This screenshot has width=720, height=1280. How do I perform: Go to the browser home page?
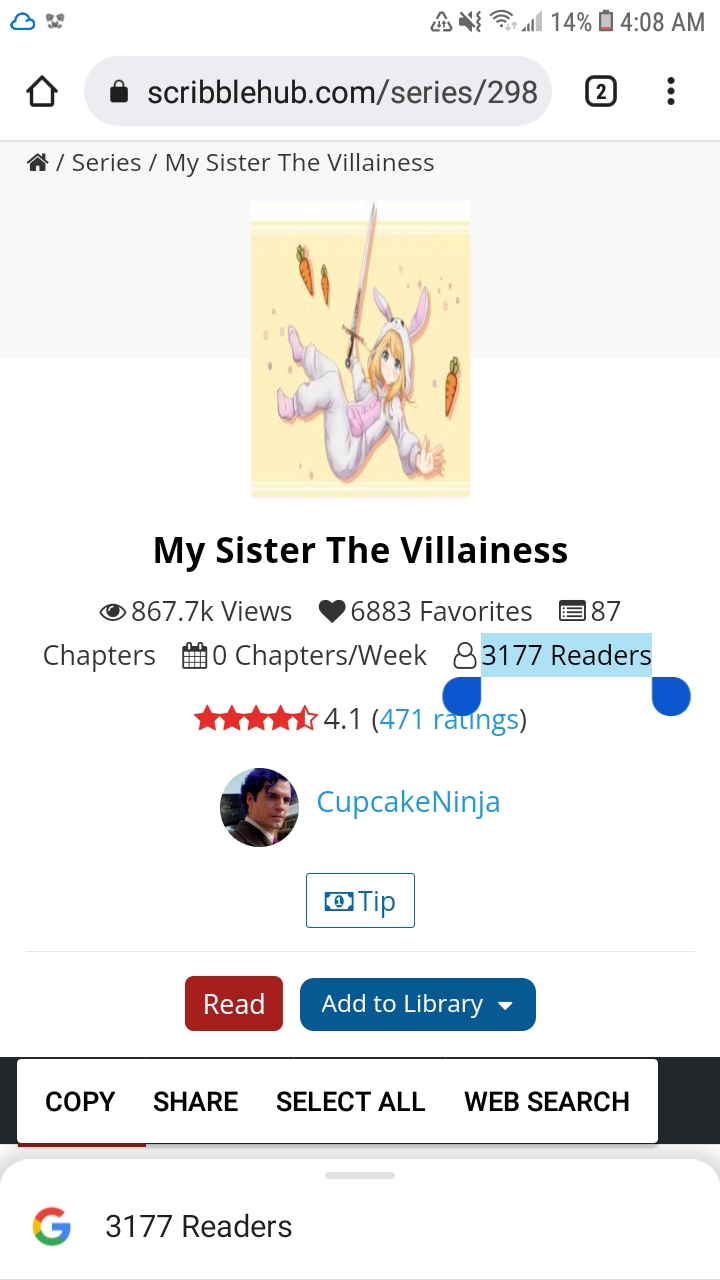(x=41, y=93)
